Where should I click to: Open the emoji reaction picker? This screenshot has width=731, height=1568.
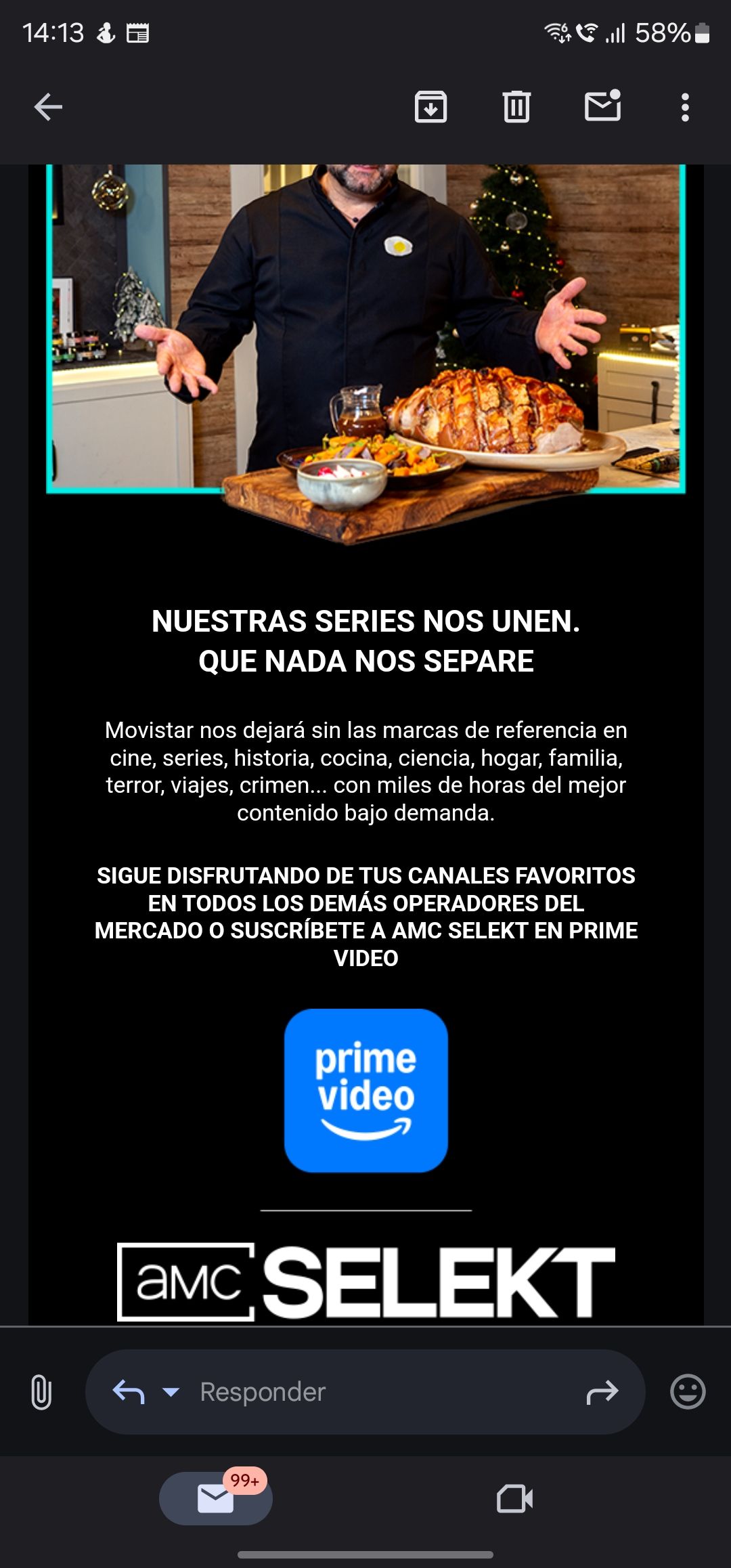coord(687,1392)
